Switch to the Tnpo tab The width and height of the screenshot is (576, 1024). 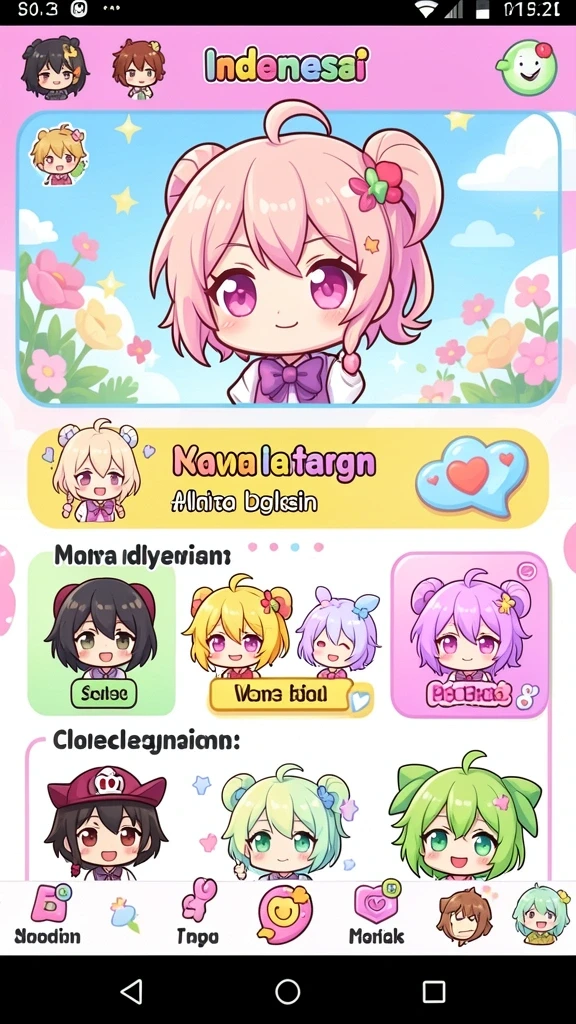point(198,914)
